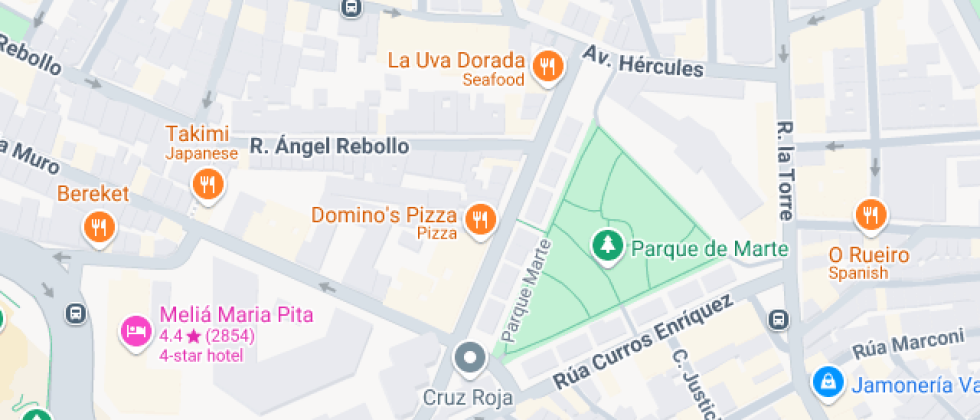
Task: Open O Rueiro Spanish restaurant pin
Action: [870, 214]
